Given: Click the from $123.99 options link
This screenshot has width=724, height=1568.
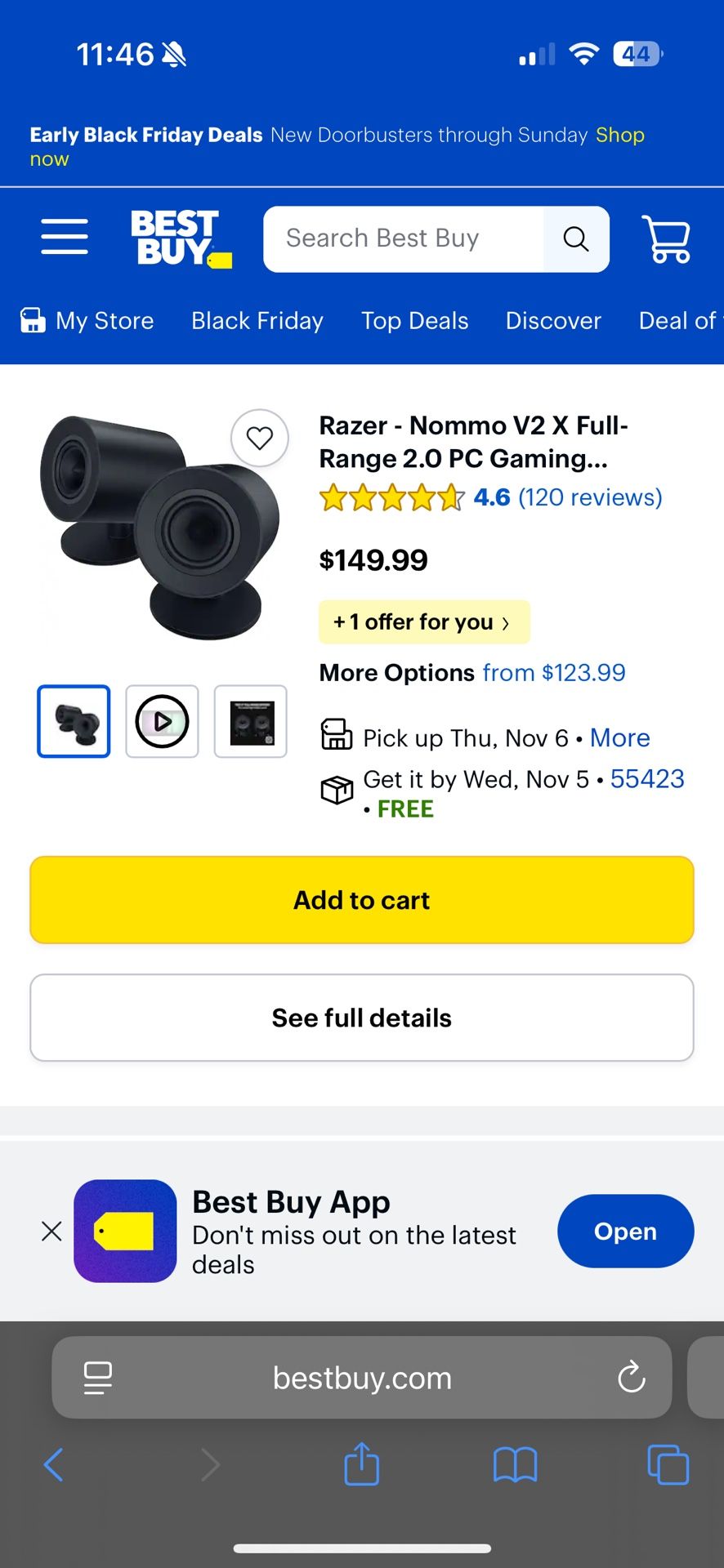Looking at the screenshot, I should (x=555, y=672).
